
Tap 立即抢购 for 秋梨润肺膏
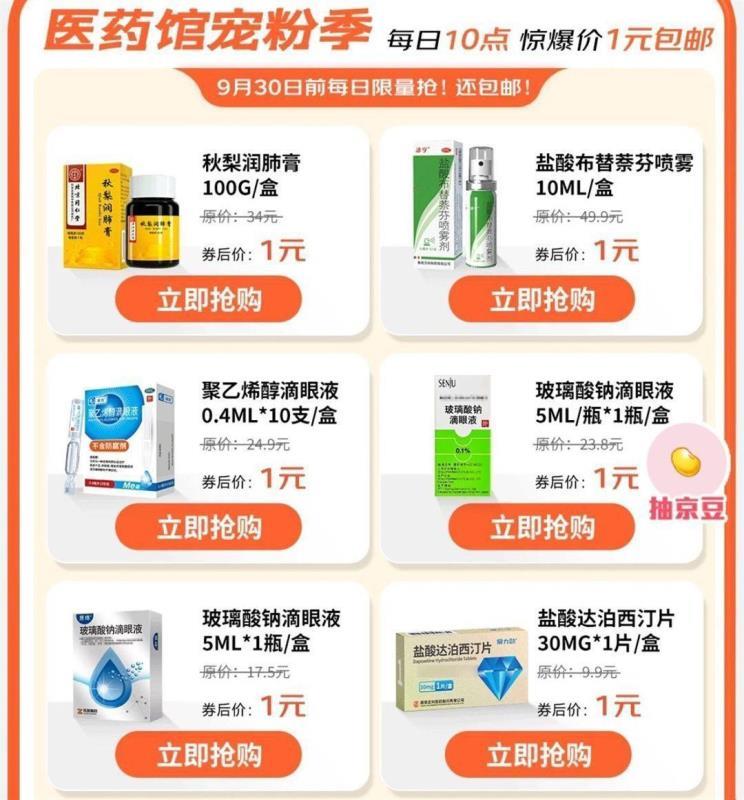208,299
